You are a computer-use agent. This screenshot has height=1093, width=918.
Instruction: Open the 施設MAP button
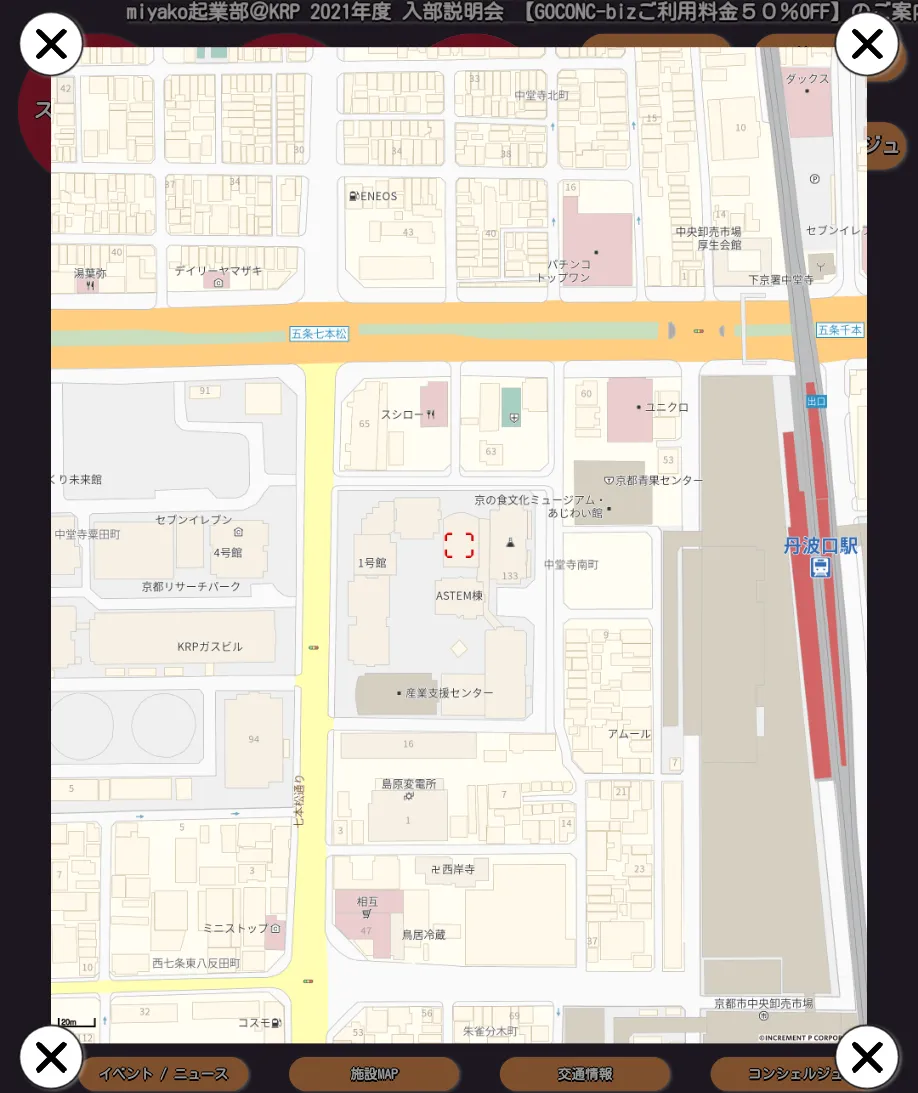point(374,1074)
